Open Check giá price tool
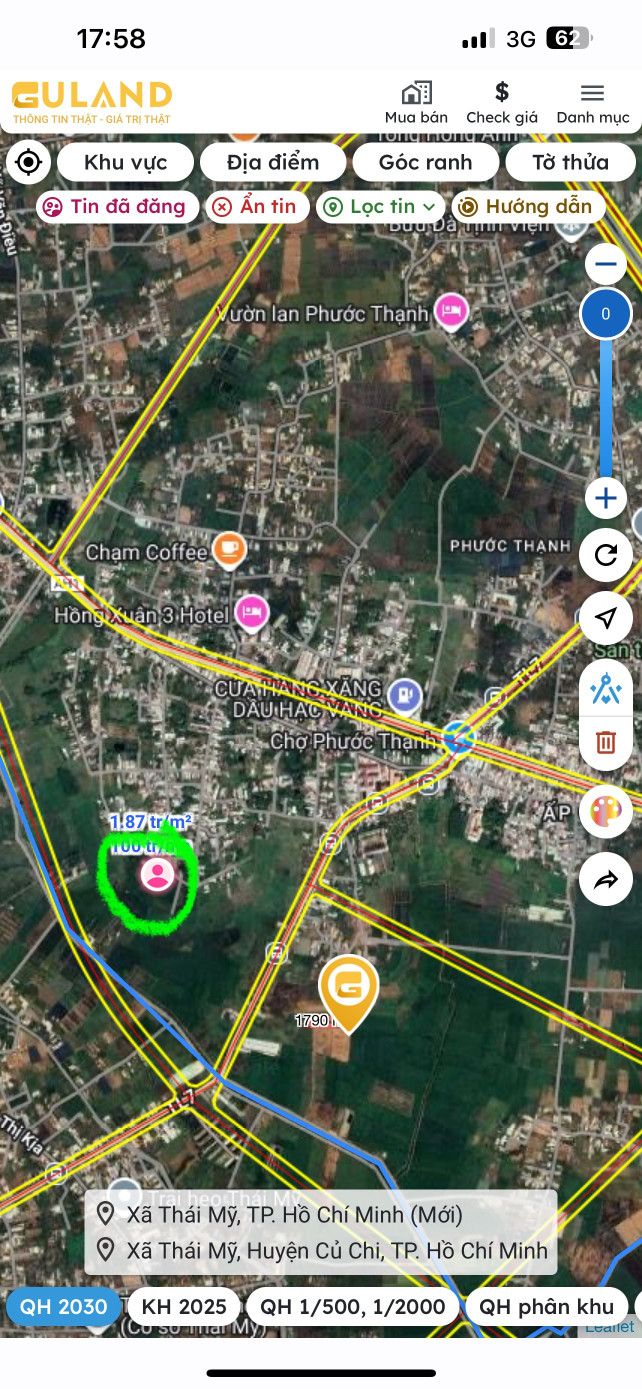 502,103
